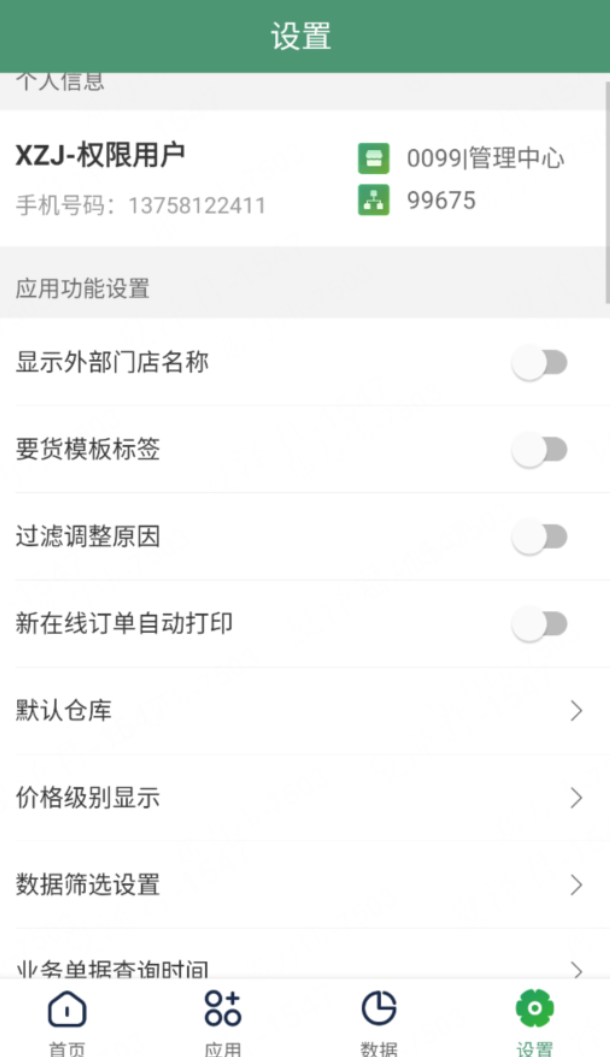Switch on 新在线订单自动打印
The image size is (610, 1057).
pos(539,625)
